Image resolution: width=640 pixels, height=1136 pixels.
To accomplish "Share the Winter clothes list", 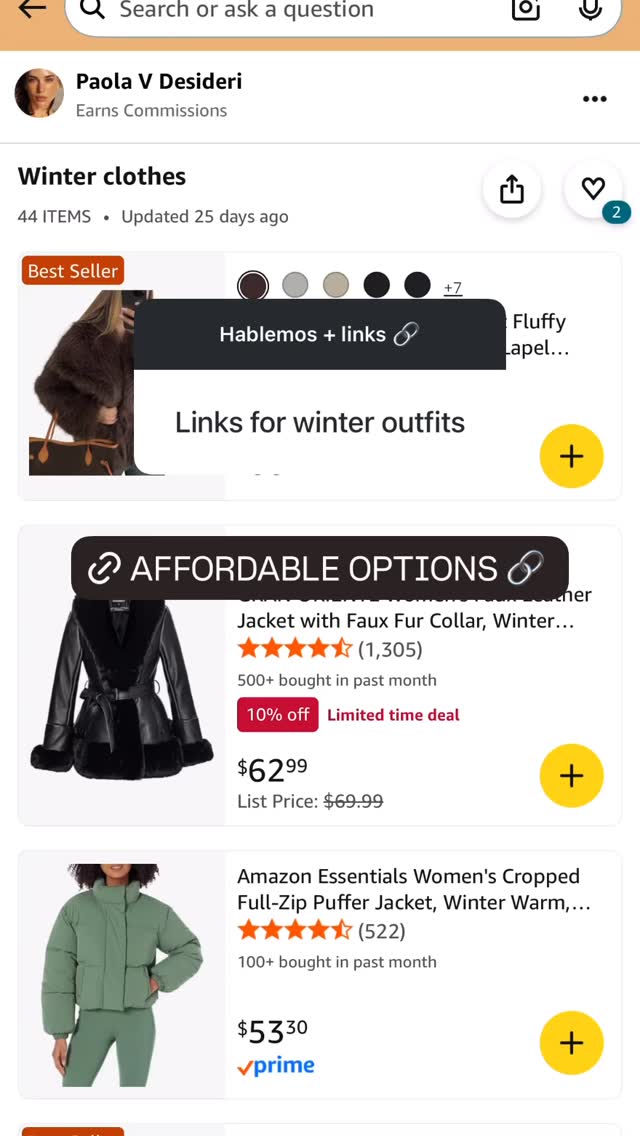I will point(512,190).
